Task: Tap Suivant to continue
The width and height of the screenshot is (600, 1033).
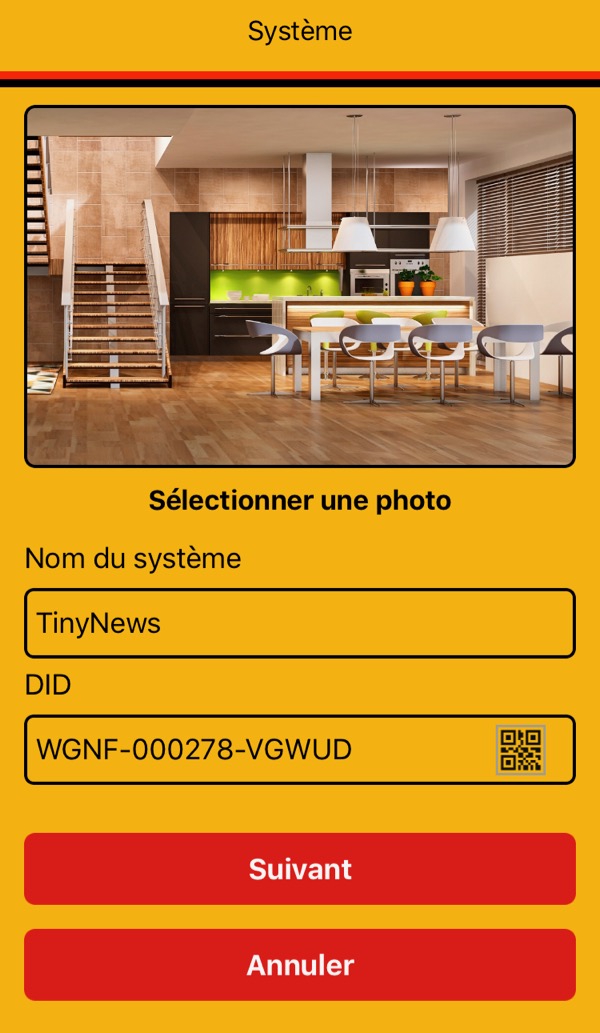Action: click(x=300, y=869)
